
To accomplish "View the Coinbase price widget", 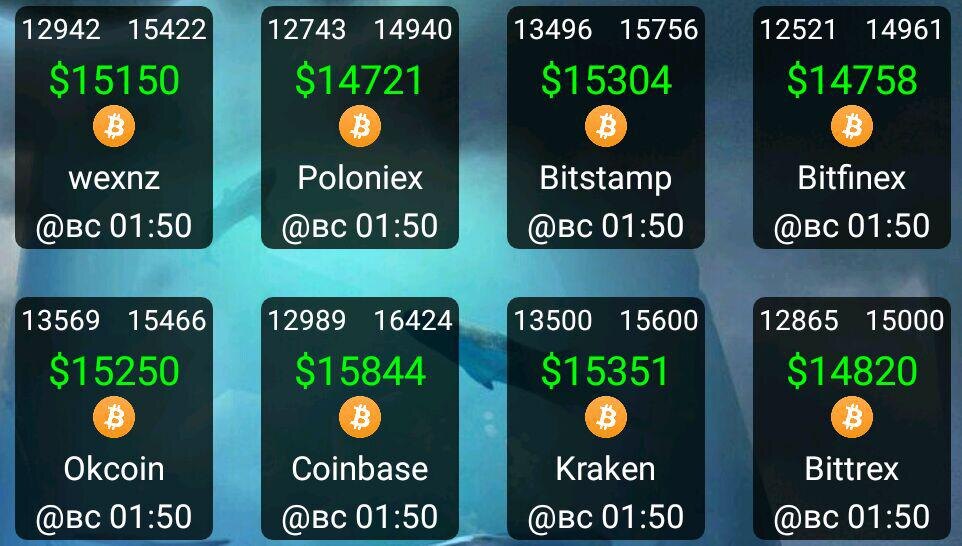I will pyautogui.click(x=360, y=418).
